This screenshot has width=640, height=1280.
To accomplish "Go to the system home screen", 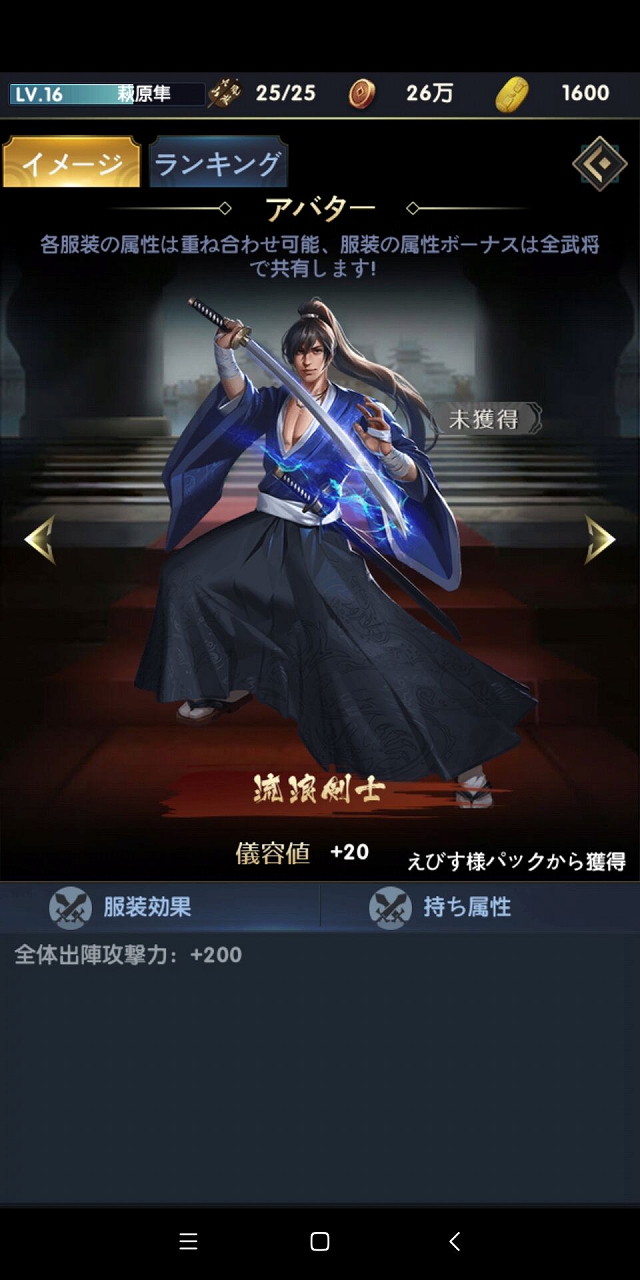I will point(320,1241).
